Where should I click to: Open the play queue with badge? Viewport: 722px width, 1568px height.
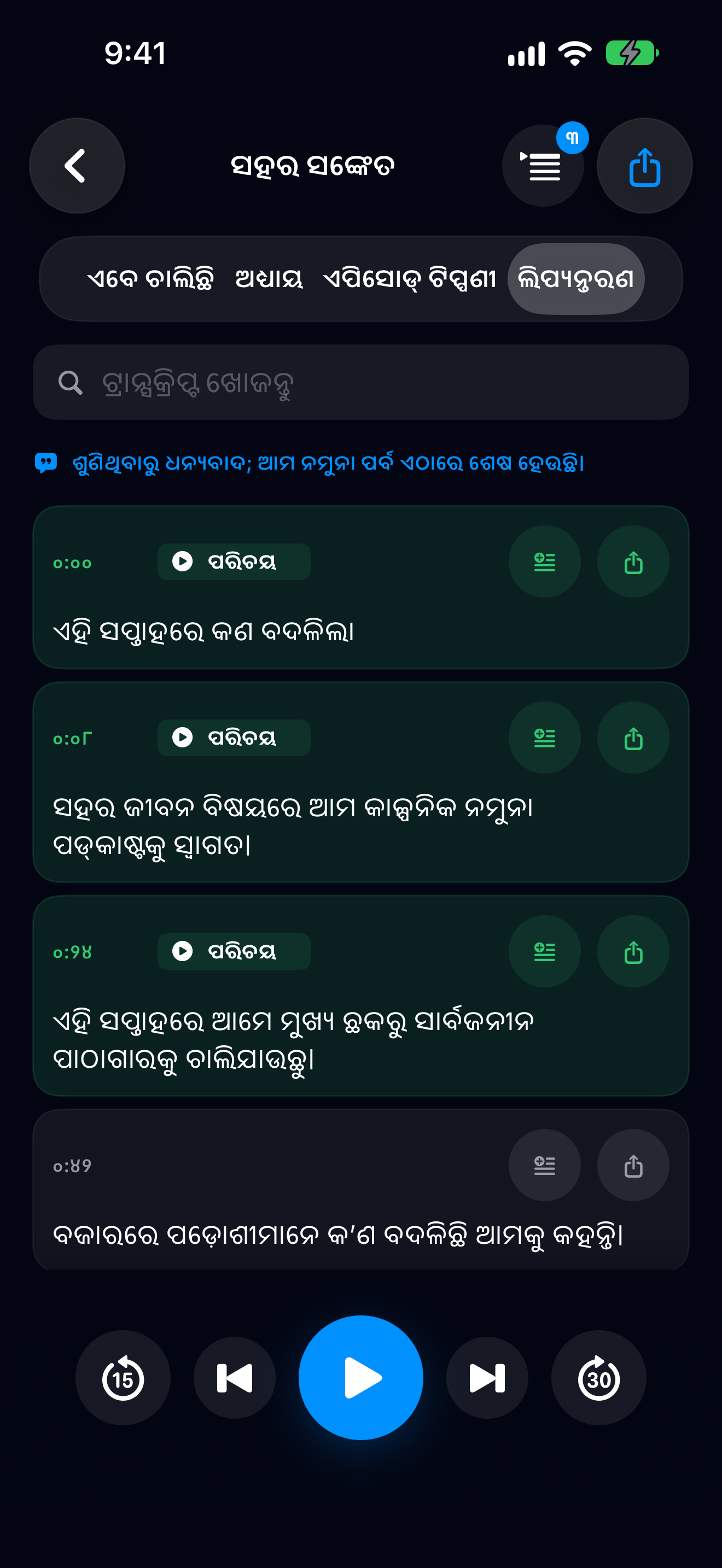pyautogui.click(x=543, y=166)
